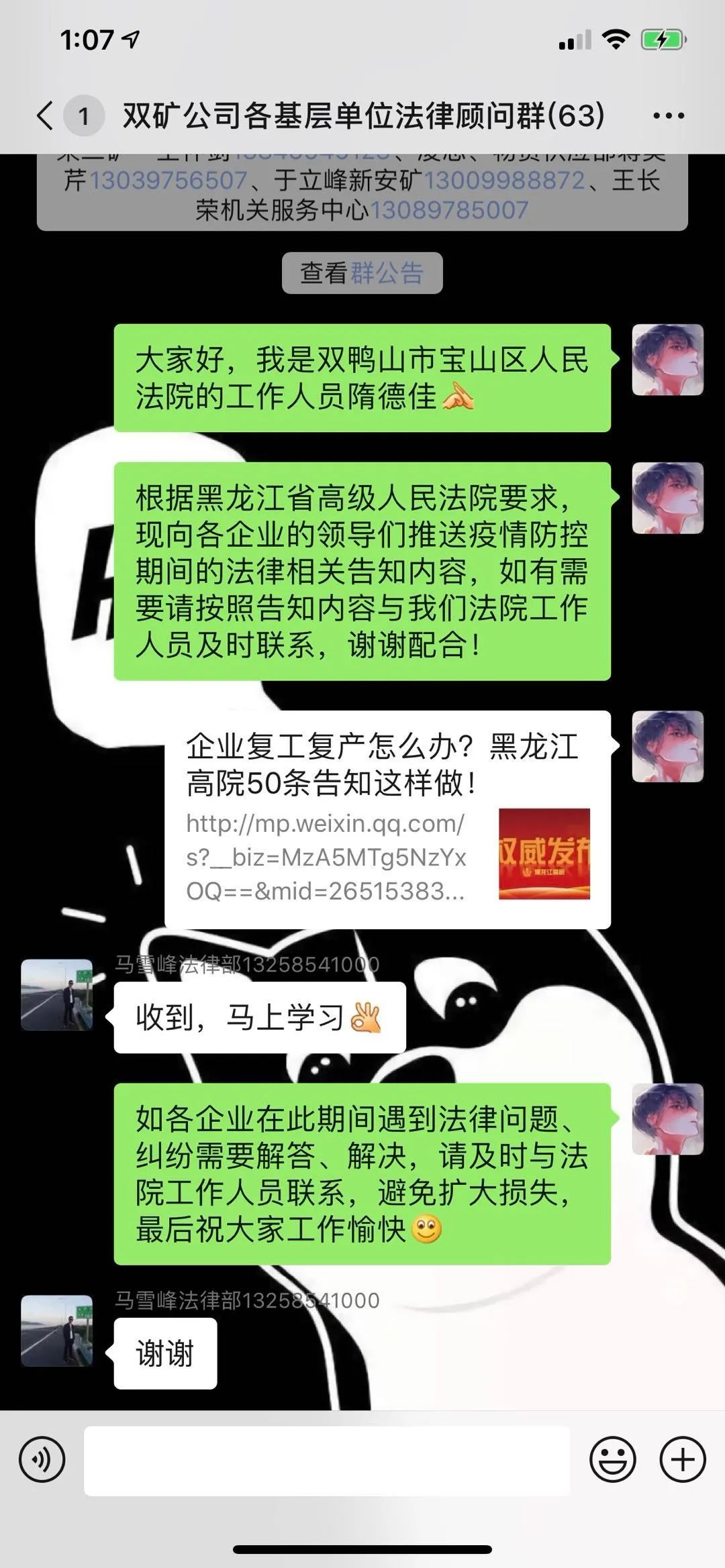Focus the message text field

(x=326, y=1460)
